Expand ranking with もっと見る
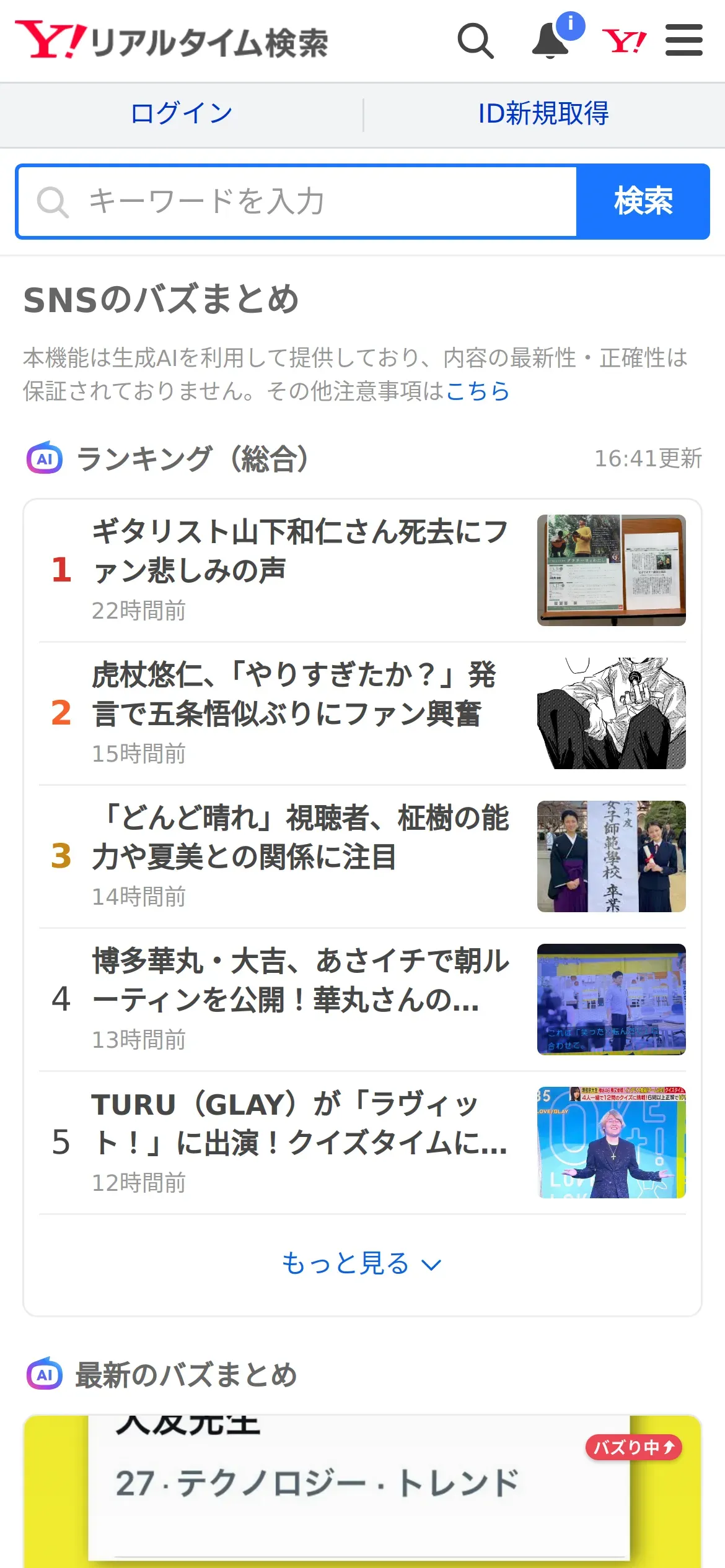Viewport: 725px width, 1568px height. click(362, 1263)
